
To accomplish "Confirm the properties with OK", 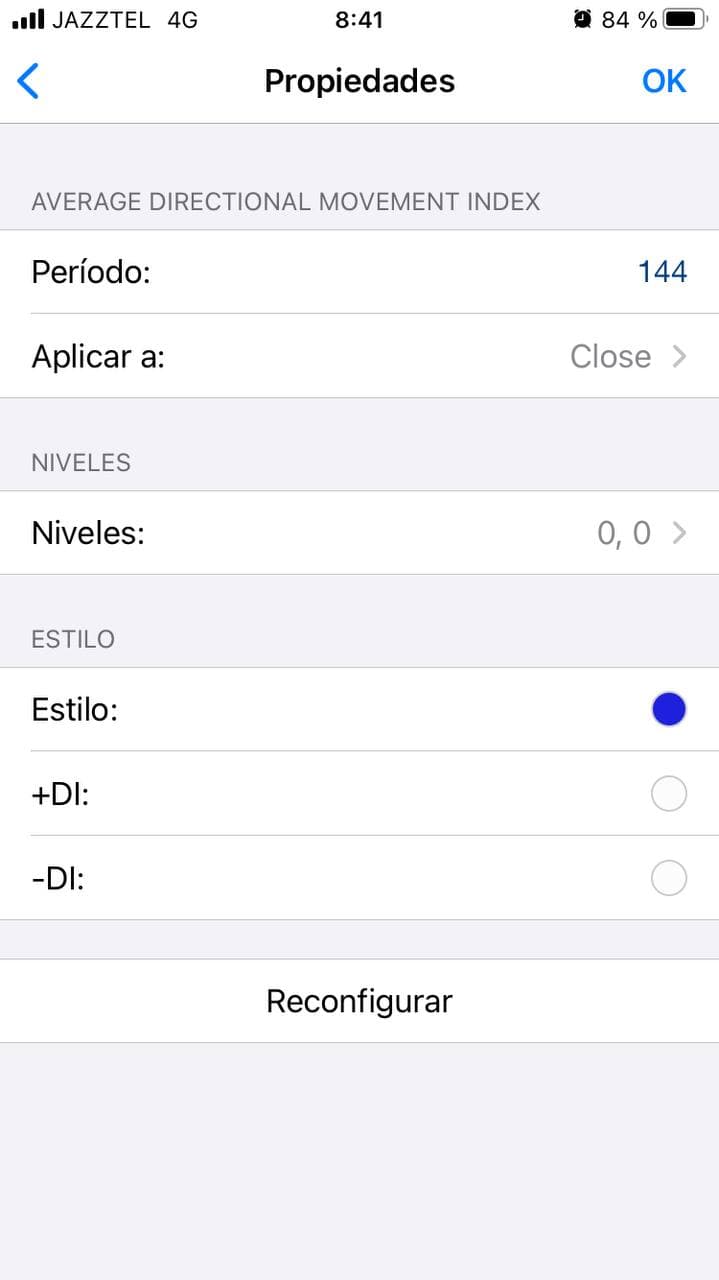I will pos(664,81).
